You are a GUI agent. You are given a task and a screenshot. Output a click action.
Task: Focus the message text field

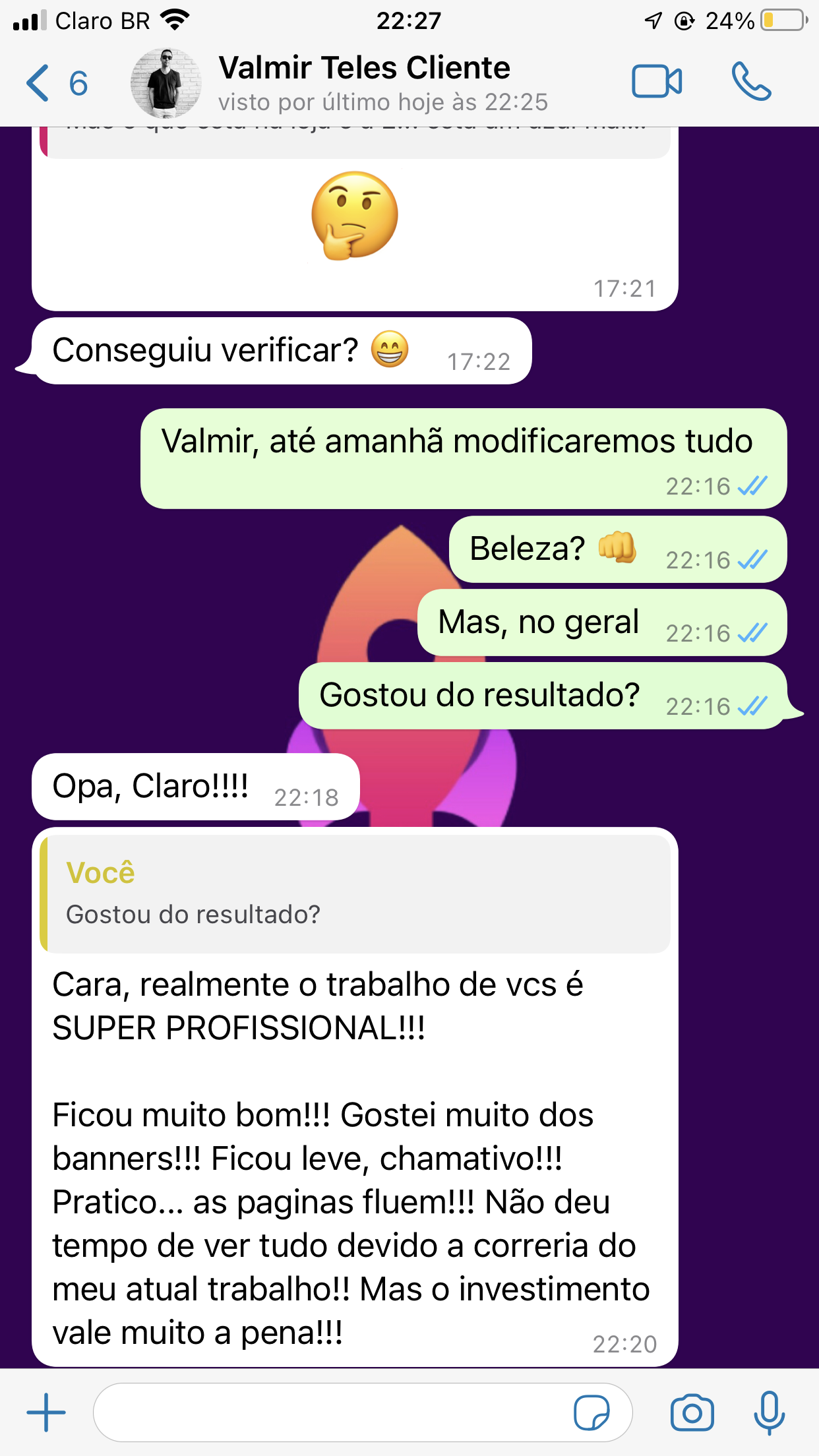click(x=330, y=1412)
